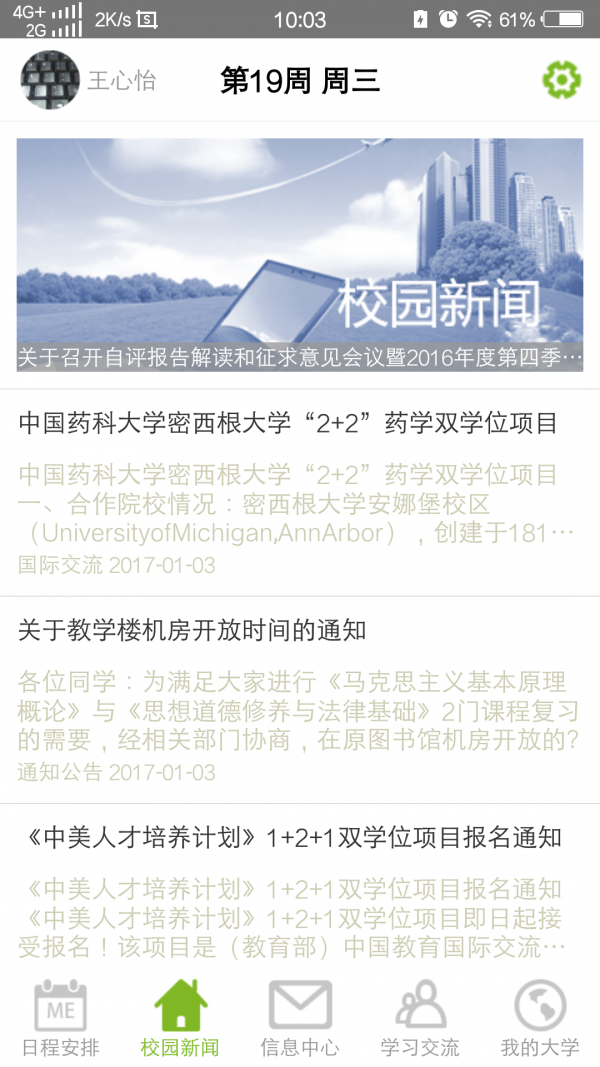Viewport: 600px width, 1067px height.
Task: Open the 校园新闻 banner image
Action: tap(300, 255)
